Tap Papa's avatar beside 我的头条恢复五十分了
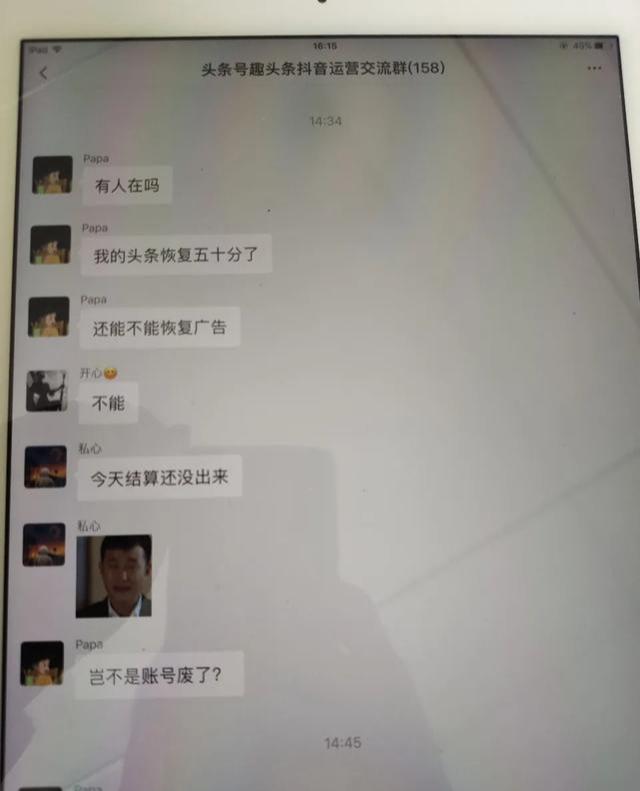This screenshot has width=640, height=791. tap(50, 244)
